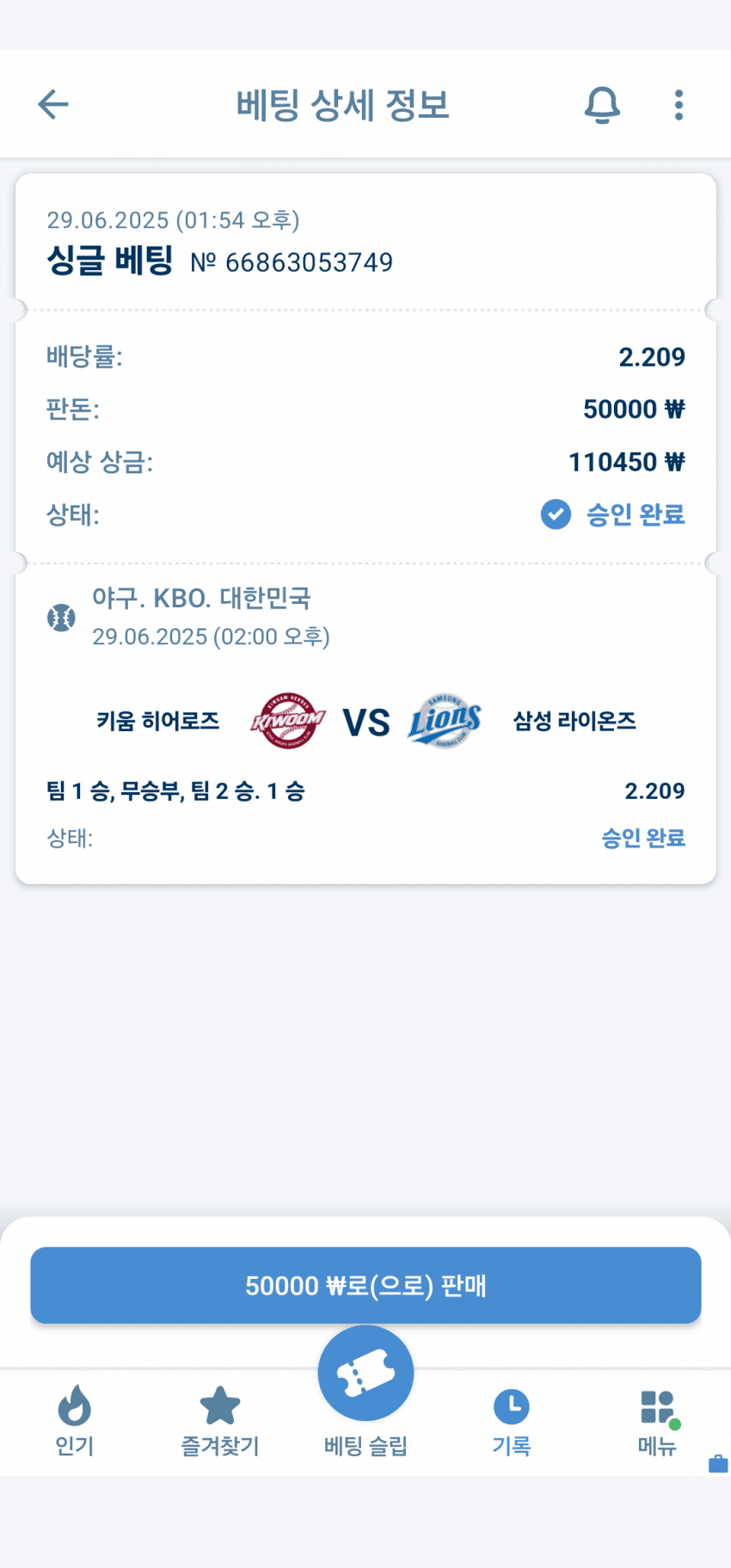The width and height of the screenshot is (731, 1568).
Task: Switch to the 인기 tab
Action: click(75, 1420)
